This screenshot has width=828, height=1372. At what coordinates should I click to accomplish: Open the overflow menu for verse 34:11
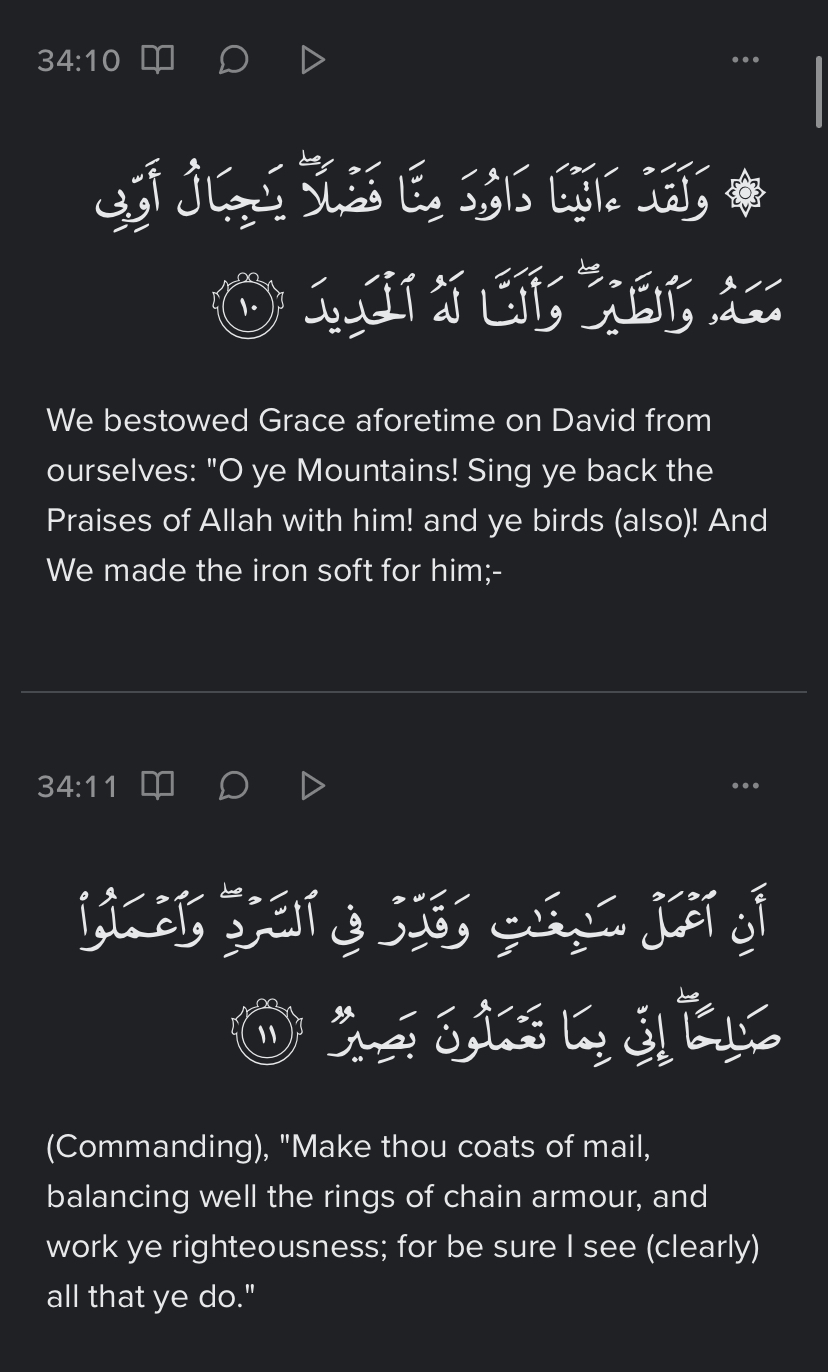(745, 786)
